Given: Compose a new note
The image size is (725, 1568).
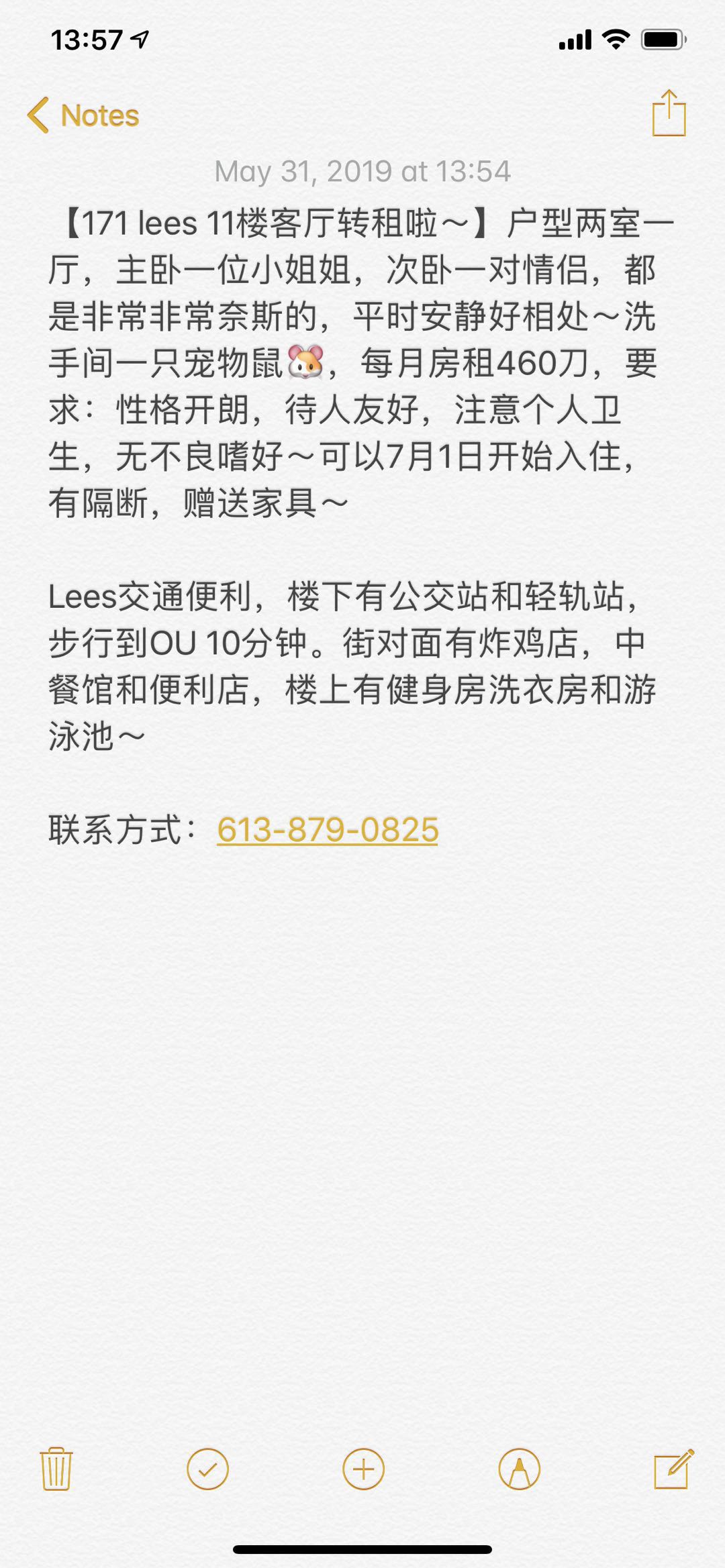Looking at the screenshot, I should pyautogui.click(x=673, y=1469).
